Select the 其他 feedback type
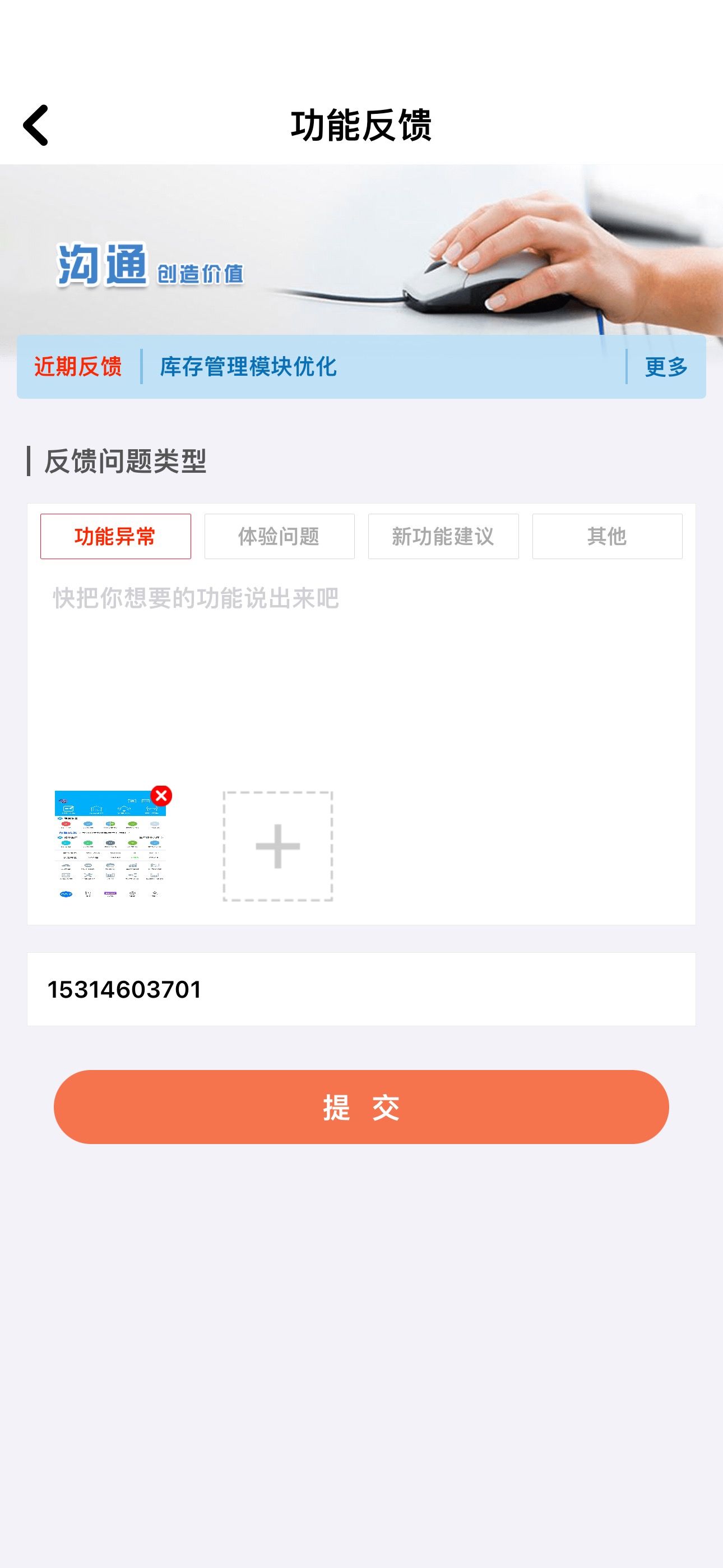This screenshot has height=1568, width=723. pyautogui.click(x=608, y=536)
